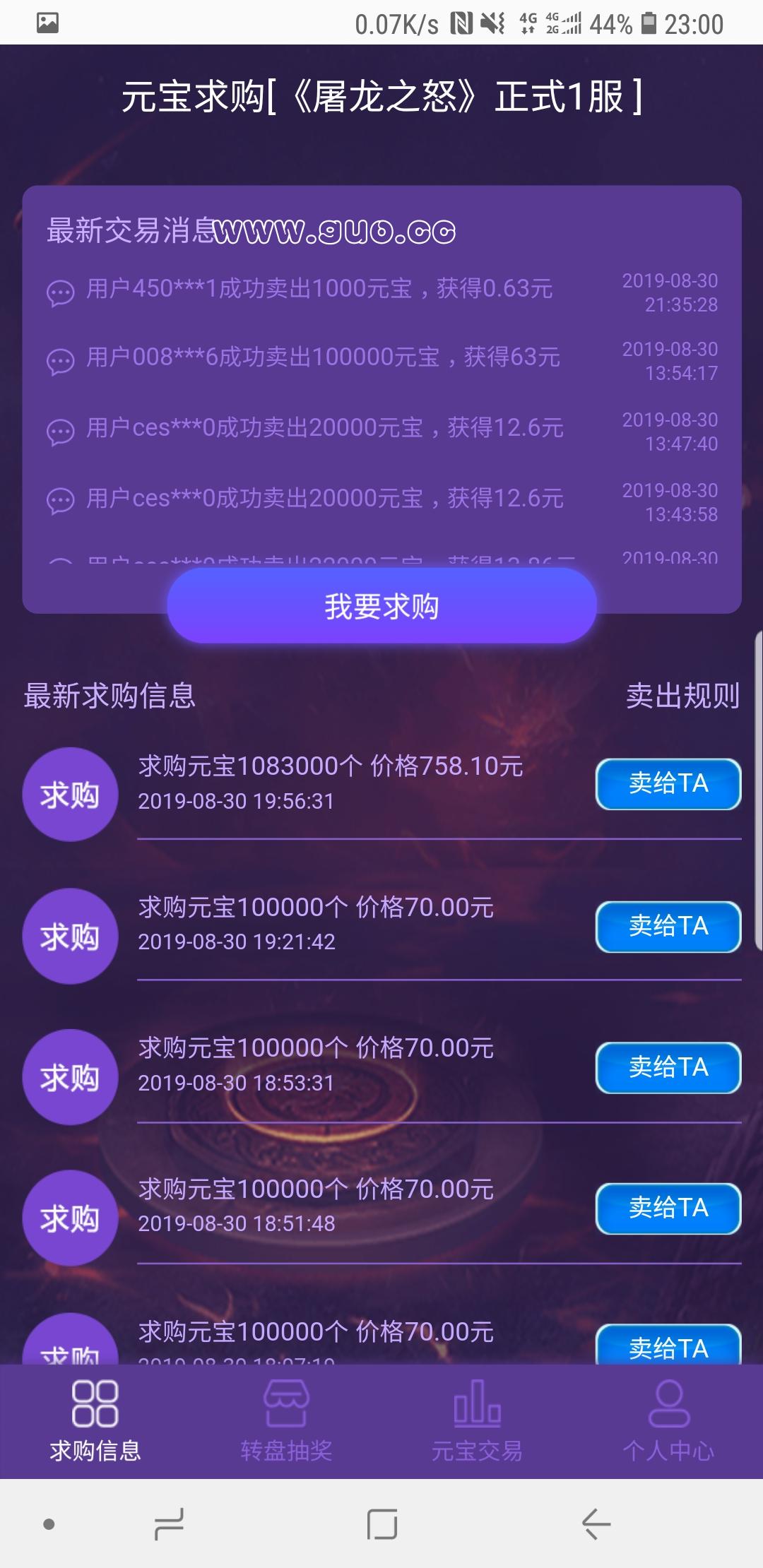Tap 卖给TA for the 18:51:48 request
This screenshot has height=1568, width=763.
[x=668, y=1208]
